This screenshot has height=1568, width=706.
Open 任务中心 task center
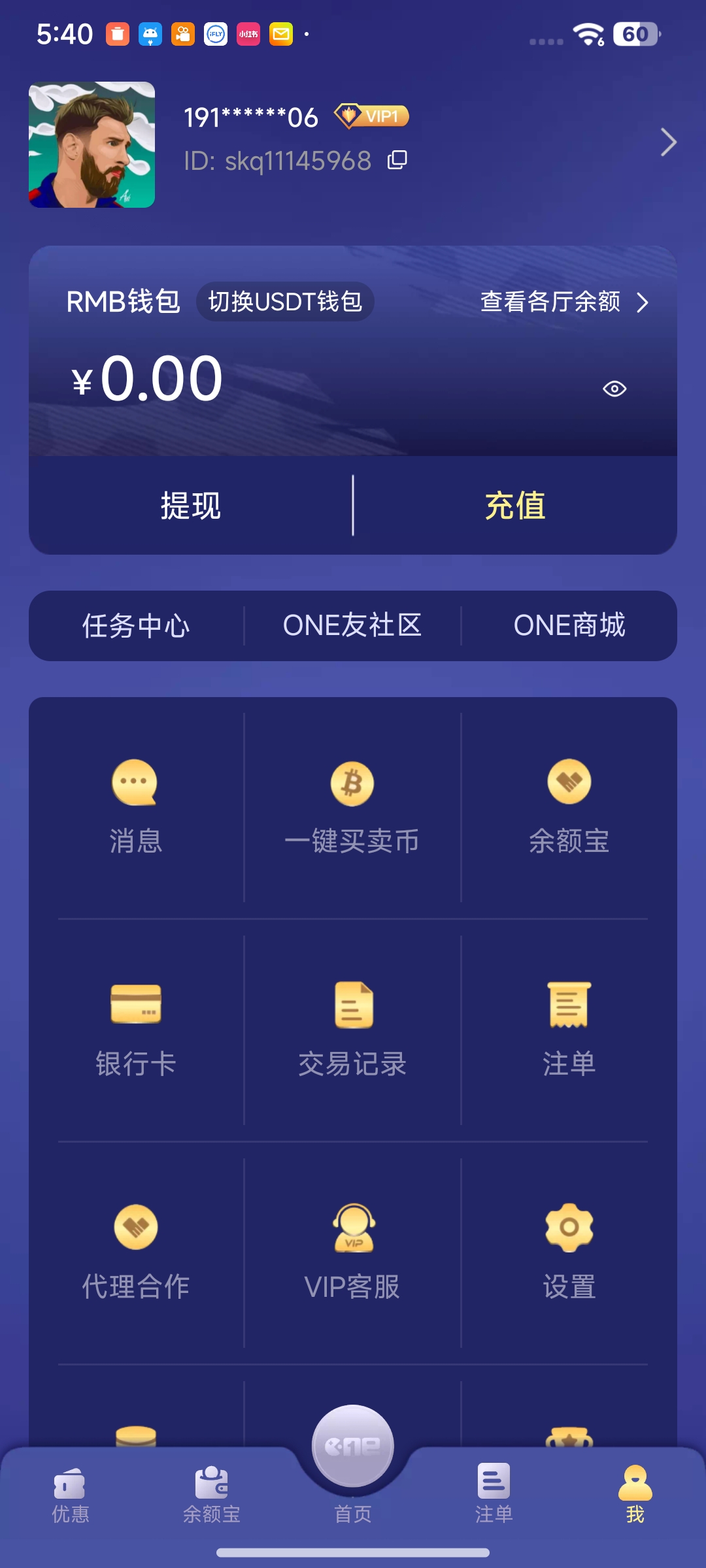[x=136, y=626]
